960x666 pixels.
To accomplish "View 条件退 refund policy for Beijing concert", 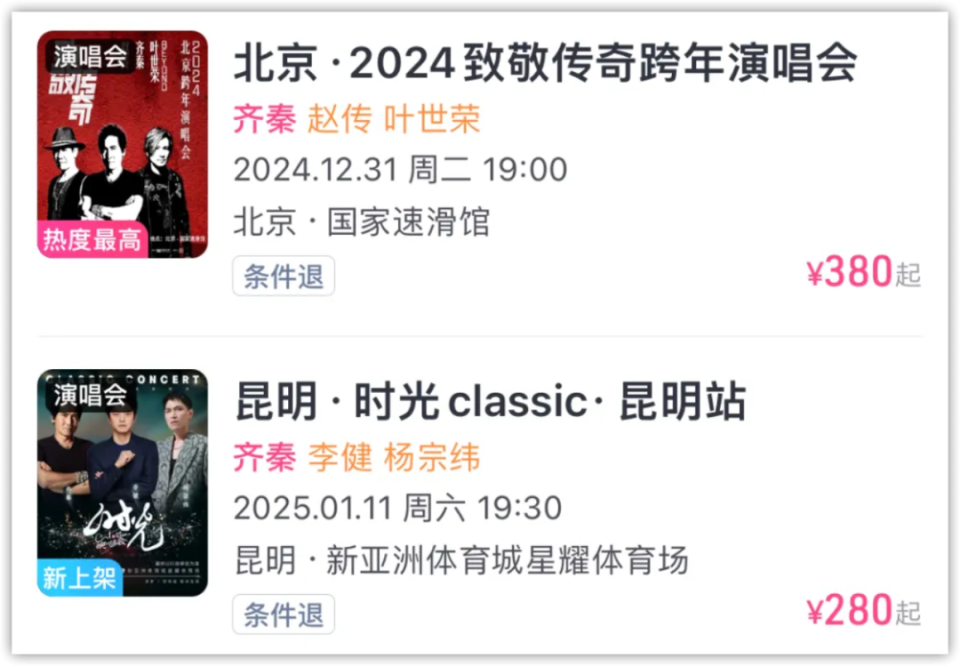I will (x=284, y=276).
